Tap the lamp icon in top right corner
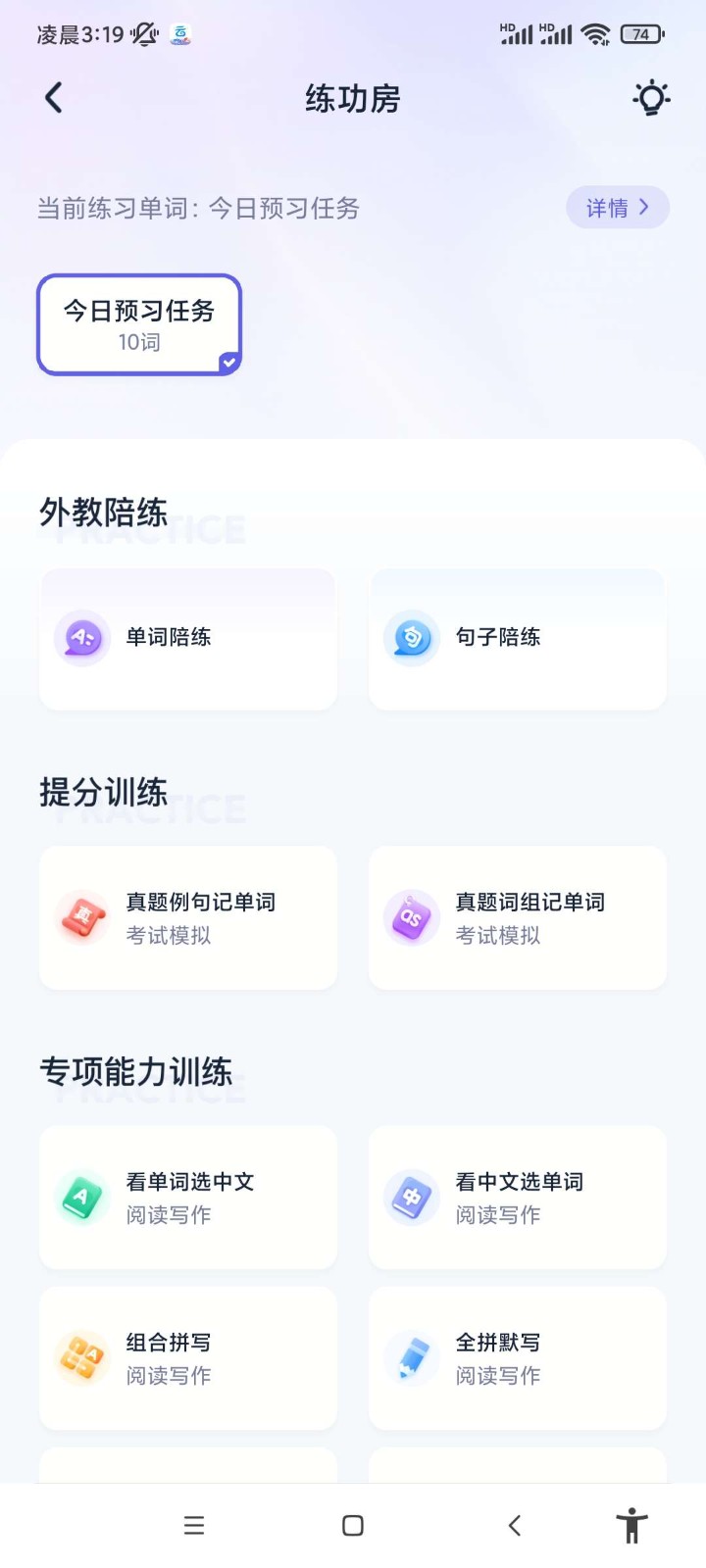 650,98
